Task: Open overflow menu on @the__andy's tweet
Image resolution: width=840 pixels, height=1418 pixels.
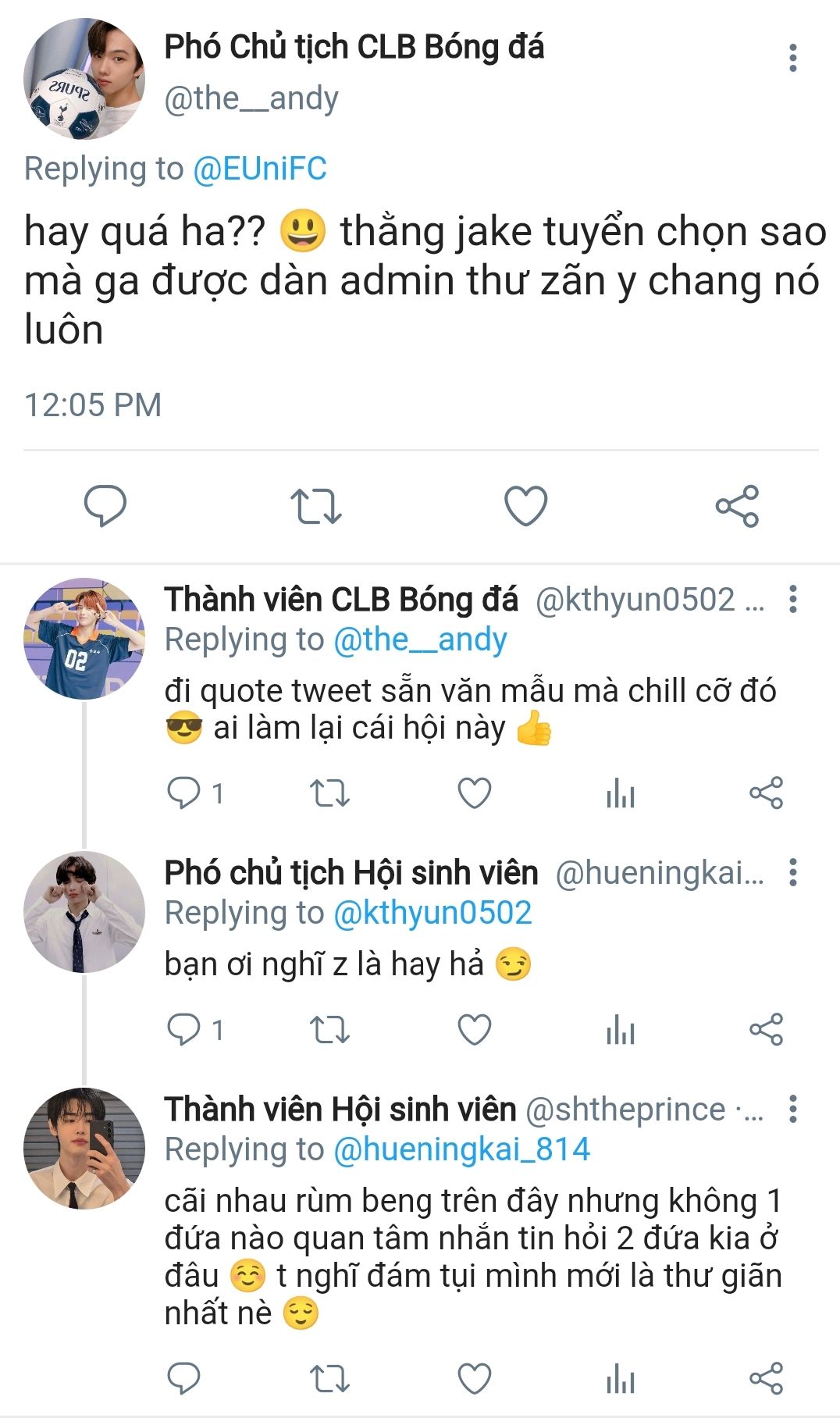Action: [792, 59]
